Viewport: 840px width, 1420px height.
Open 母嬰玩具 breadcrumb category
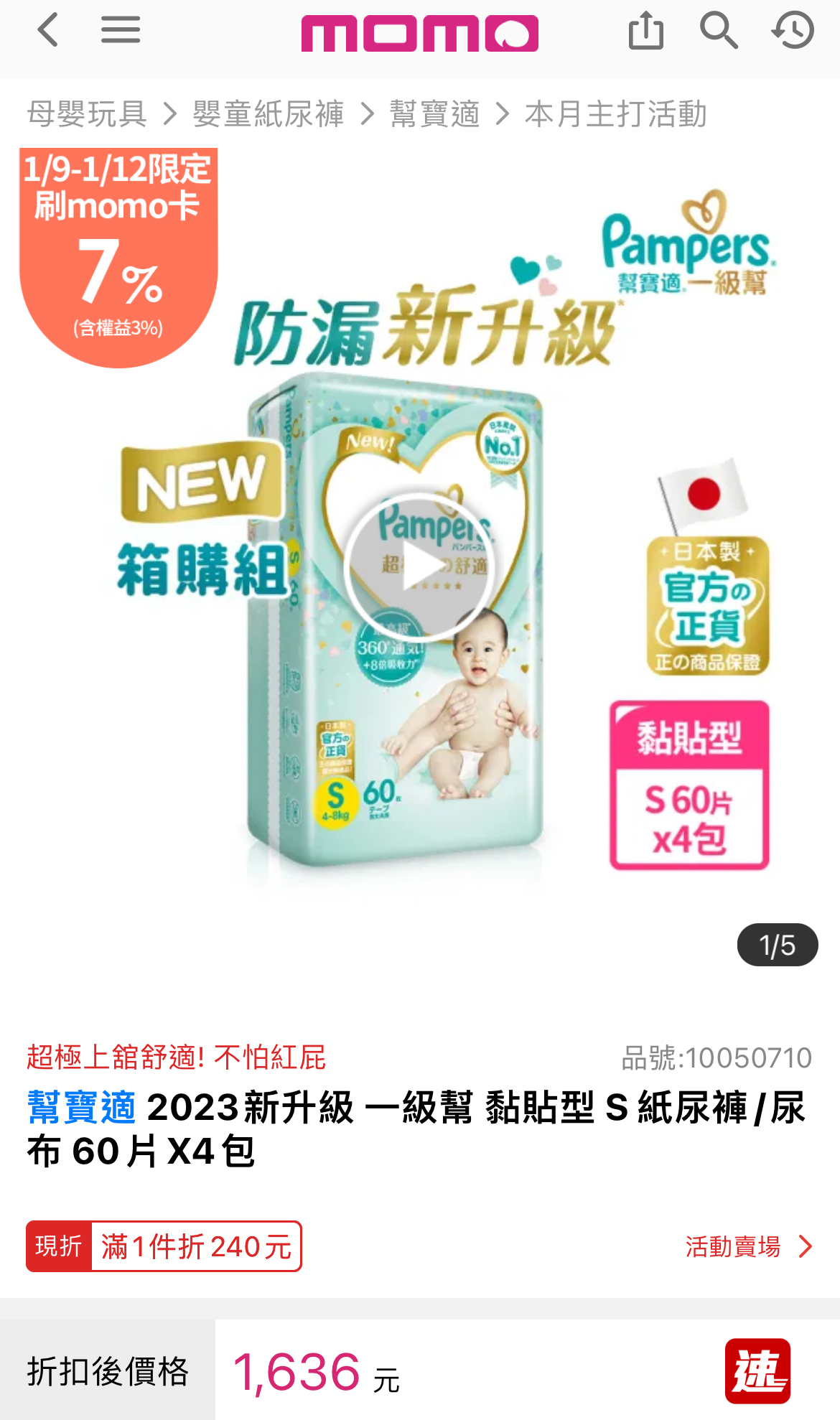[x=87, y=114]
